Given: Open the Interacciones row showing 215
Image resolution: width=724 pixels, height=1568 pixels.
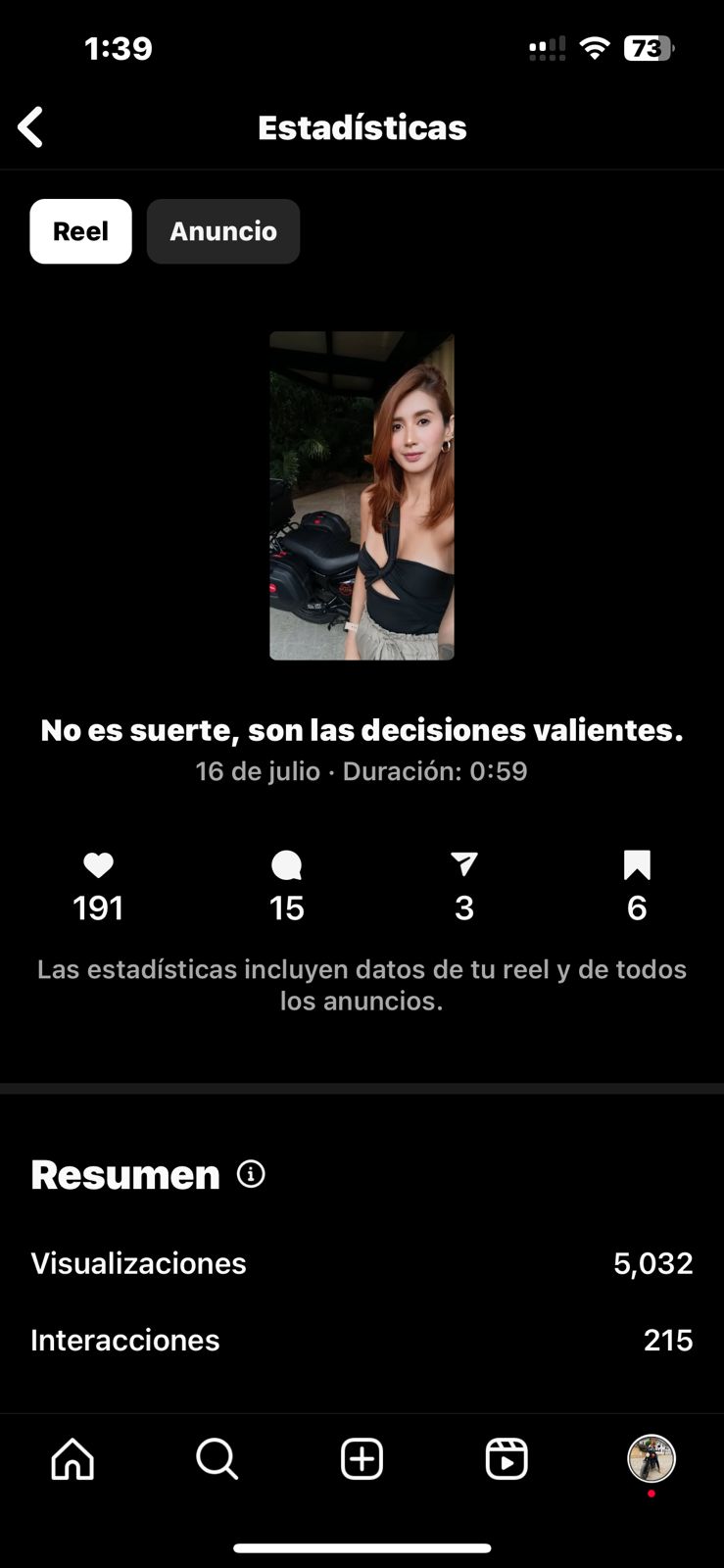Looking at the screenshot, I should (362, 1340).
